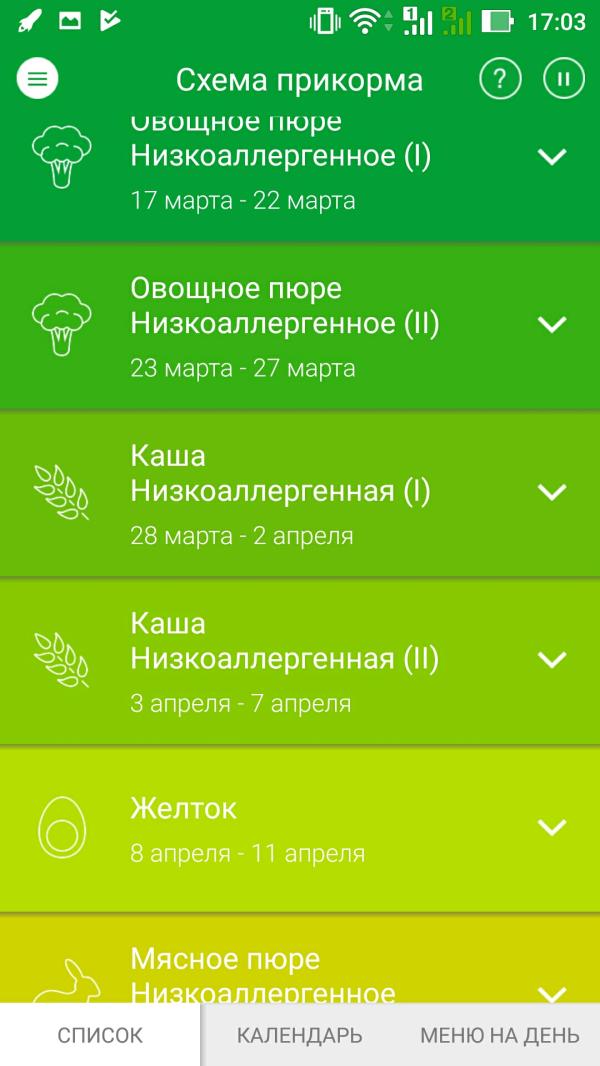Expand Каша Низкоаллергенная (II) chevron

coord(552,659)
